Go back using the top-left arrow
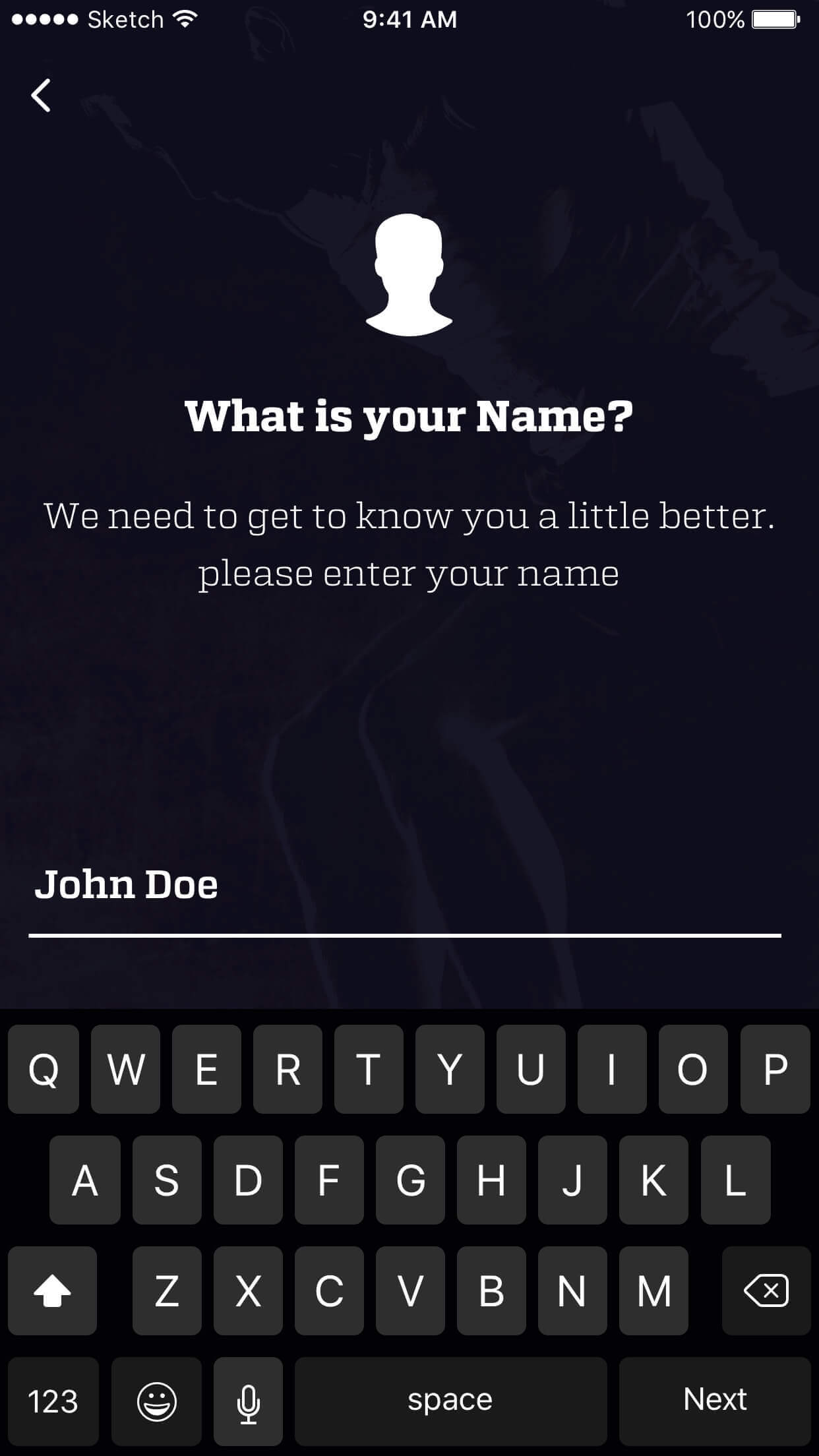This screenshot has width=819, height=1456. (41, 96)
